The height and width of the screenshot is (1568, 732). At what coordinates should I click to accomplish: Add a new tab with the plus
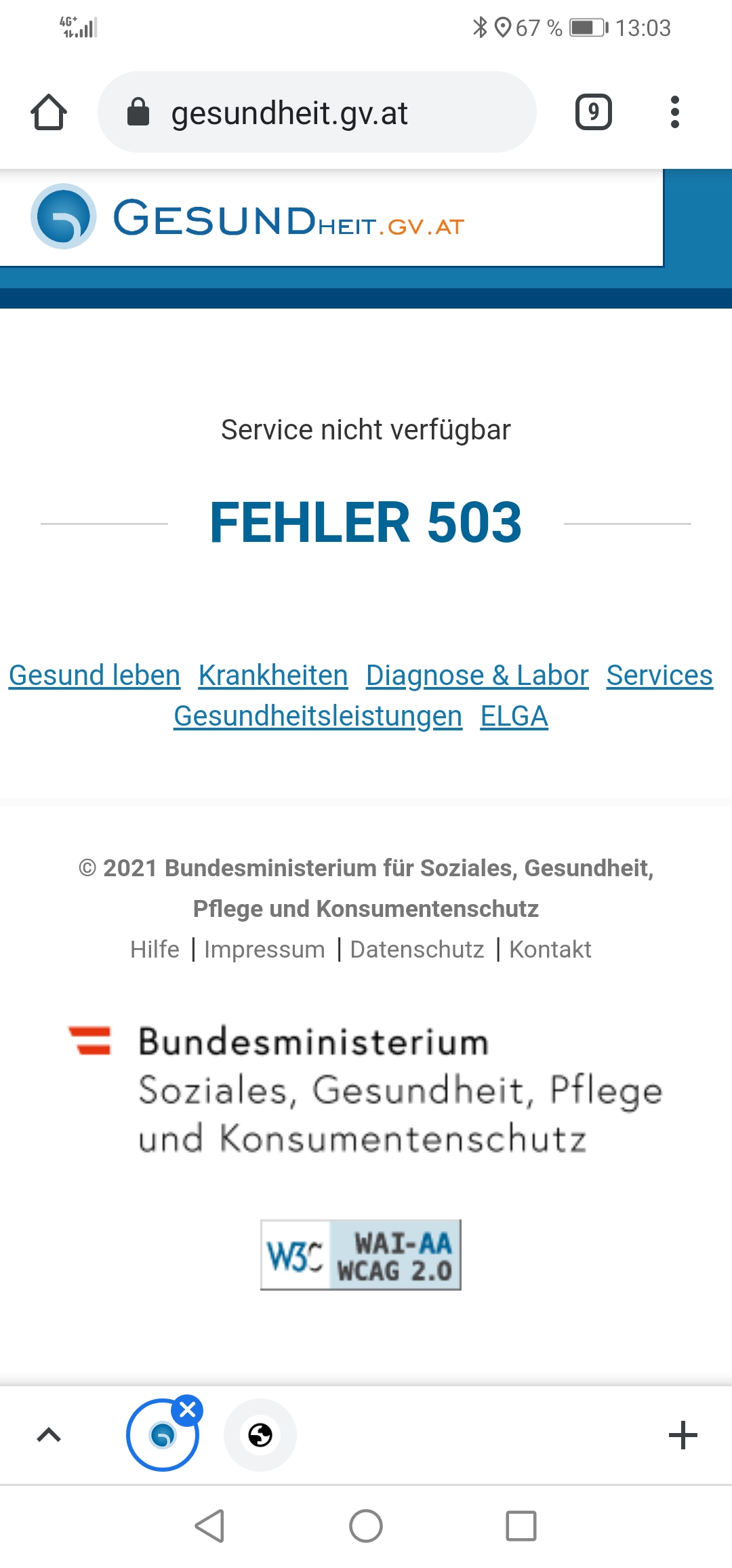pos(683,1435)
